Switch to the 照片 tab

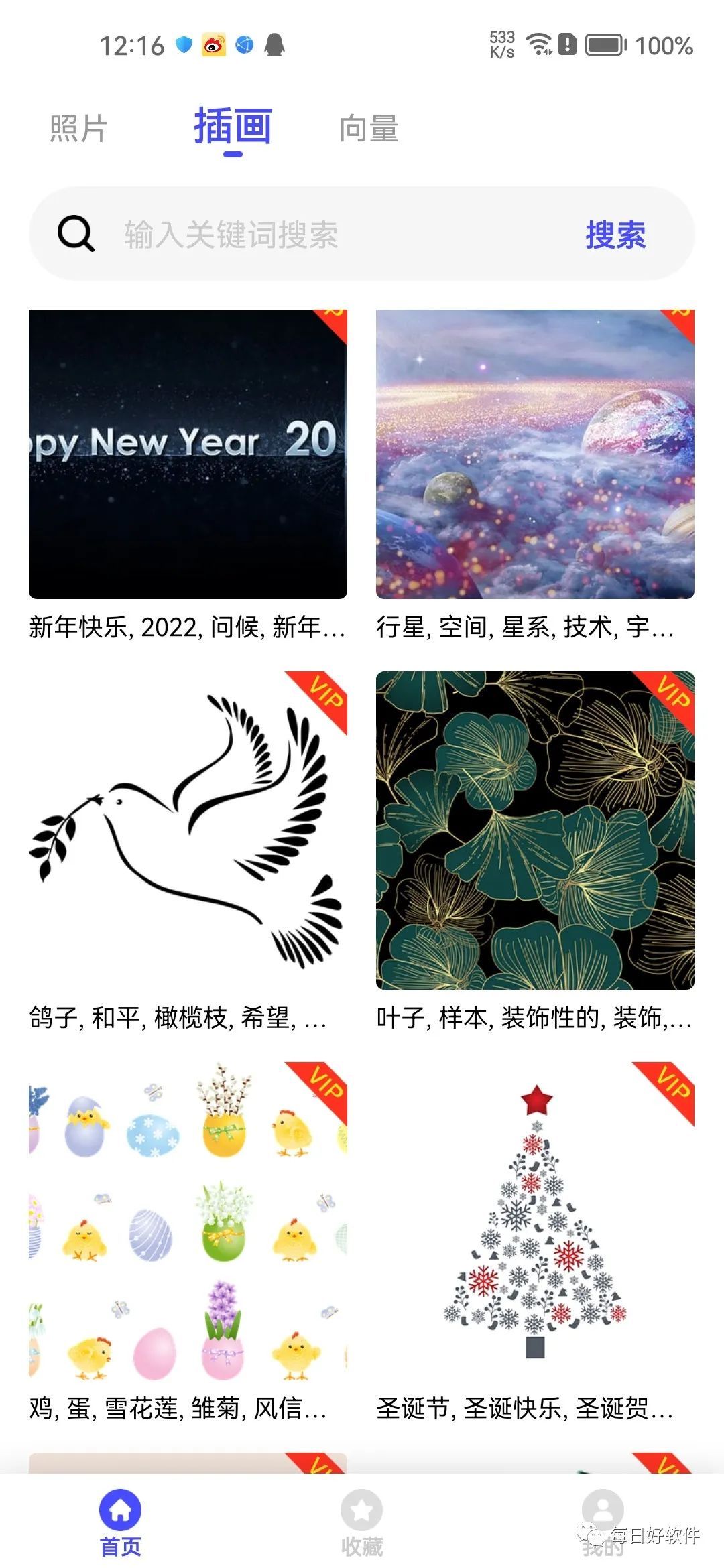pyautogui.click(x=78, y=128)
